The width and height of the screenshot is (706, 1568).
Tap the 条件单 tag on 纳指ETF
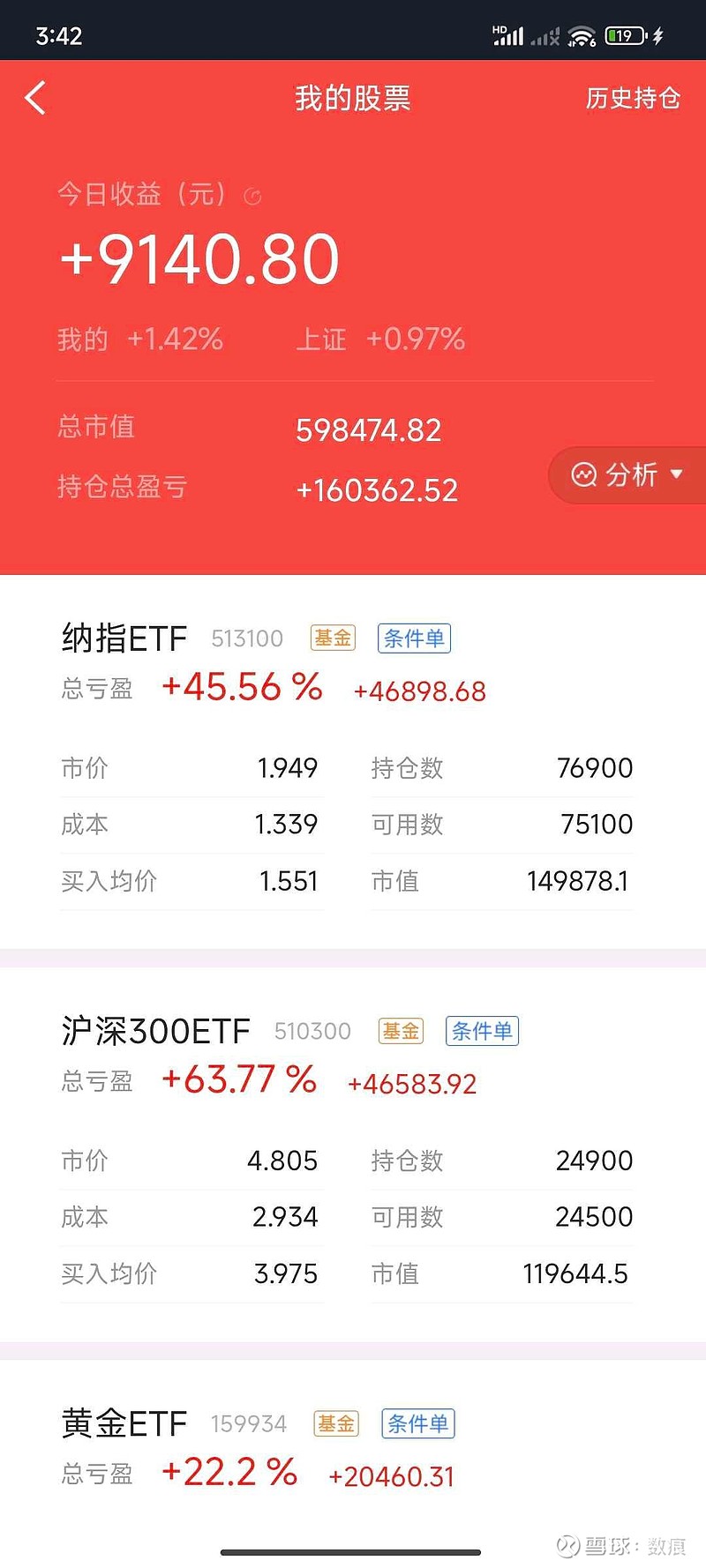click(x=414, y=638)
